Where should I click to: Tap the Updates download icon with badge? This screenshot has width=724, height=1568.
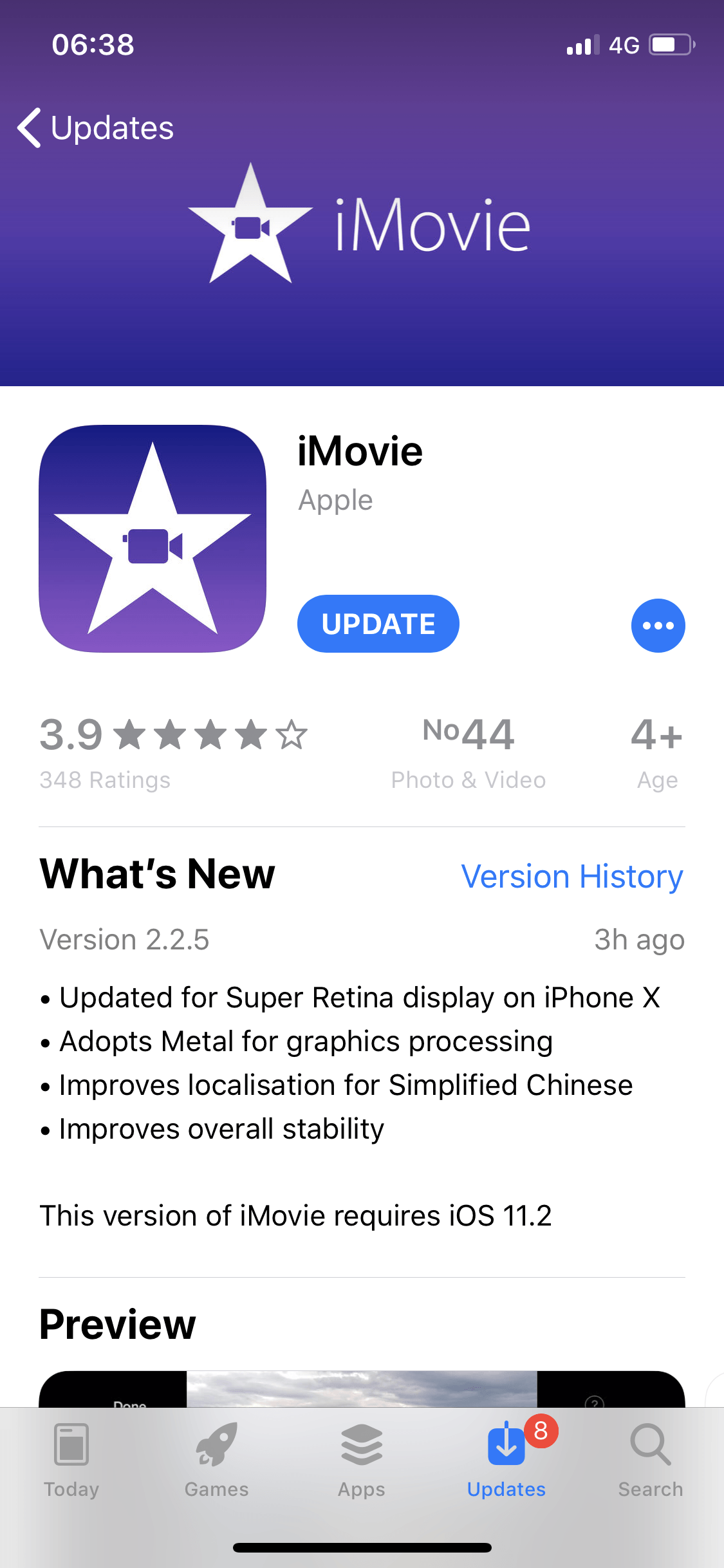tap(506, 1445)
